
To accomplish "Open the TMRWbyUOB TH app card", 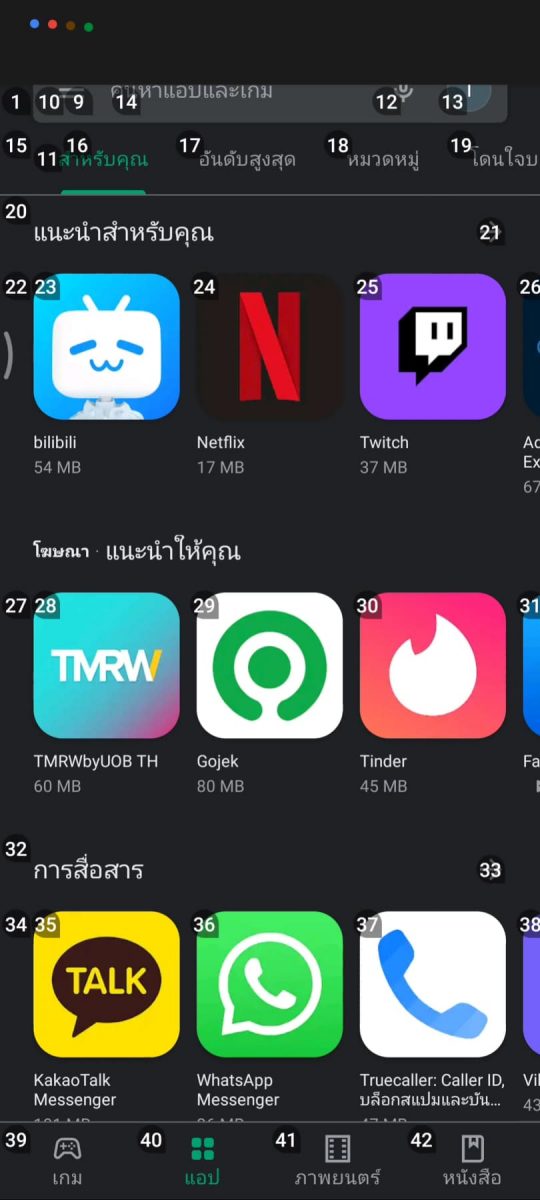I will coord(107,694).
